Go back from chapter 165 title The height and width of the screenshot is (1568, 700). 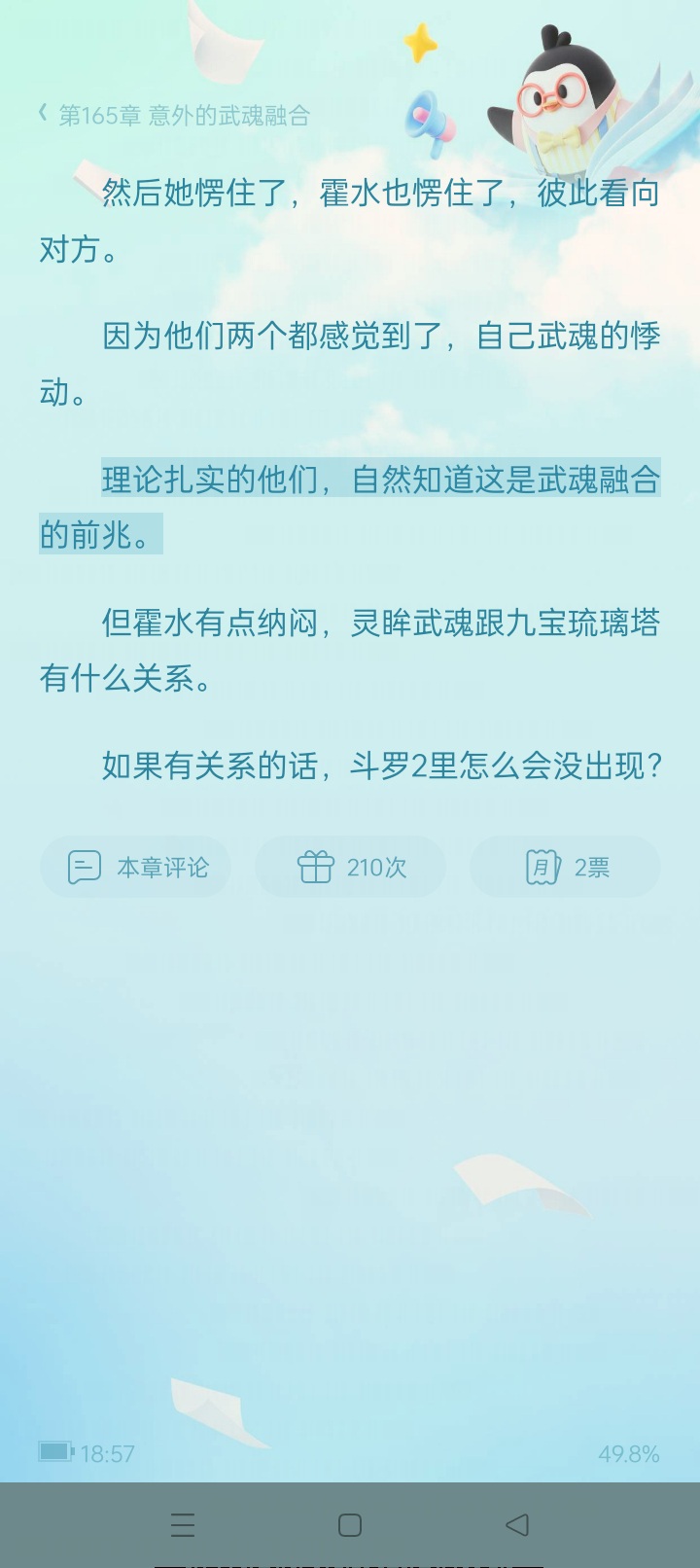[44, 115]
